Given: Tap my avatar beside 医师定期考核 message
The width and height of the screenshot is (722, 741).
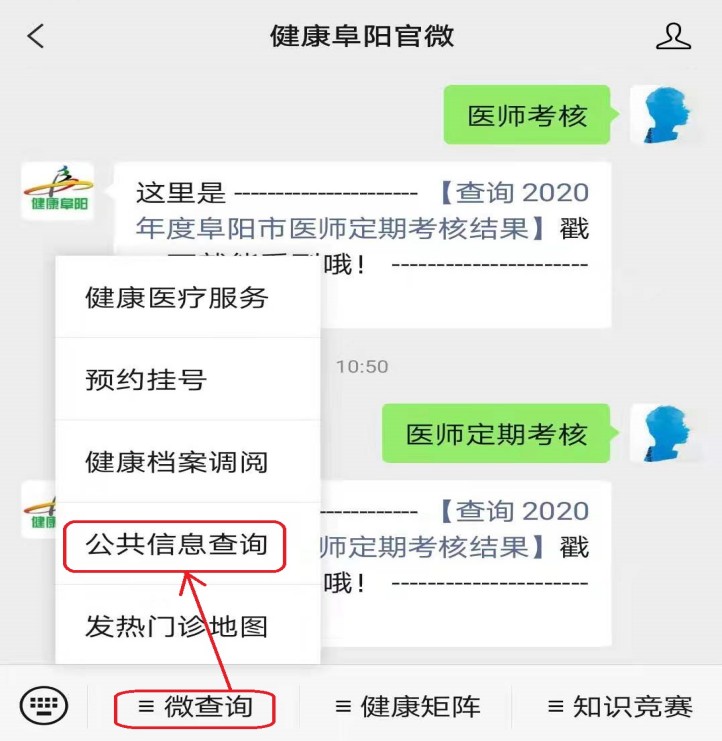Looking at the screenshot, I should [663, 433].
